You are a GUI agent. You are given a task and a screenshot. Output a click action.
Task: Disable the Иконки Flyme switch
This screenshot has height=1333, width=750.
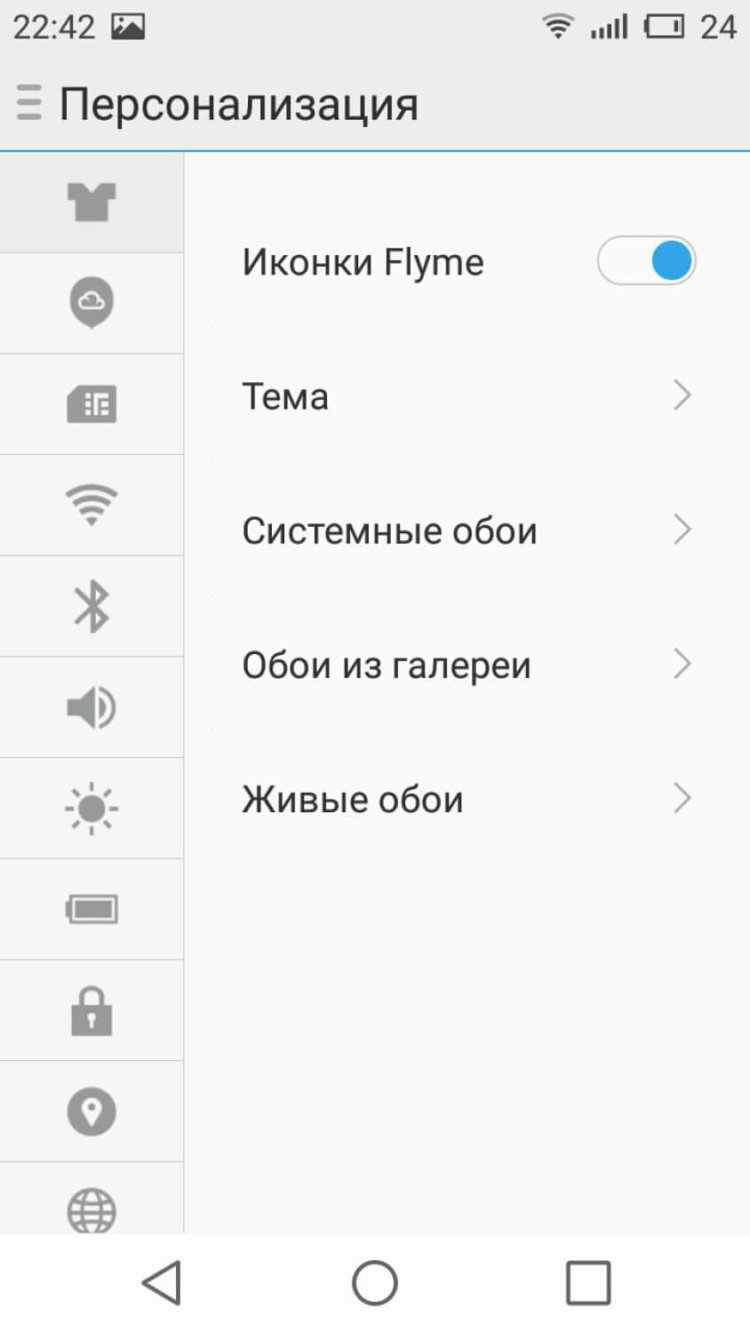(647, 260)
